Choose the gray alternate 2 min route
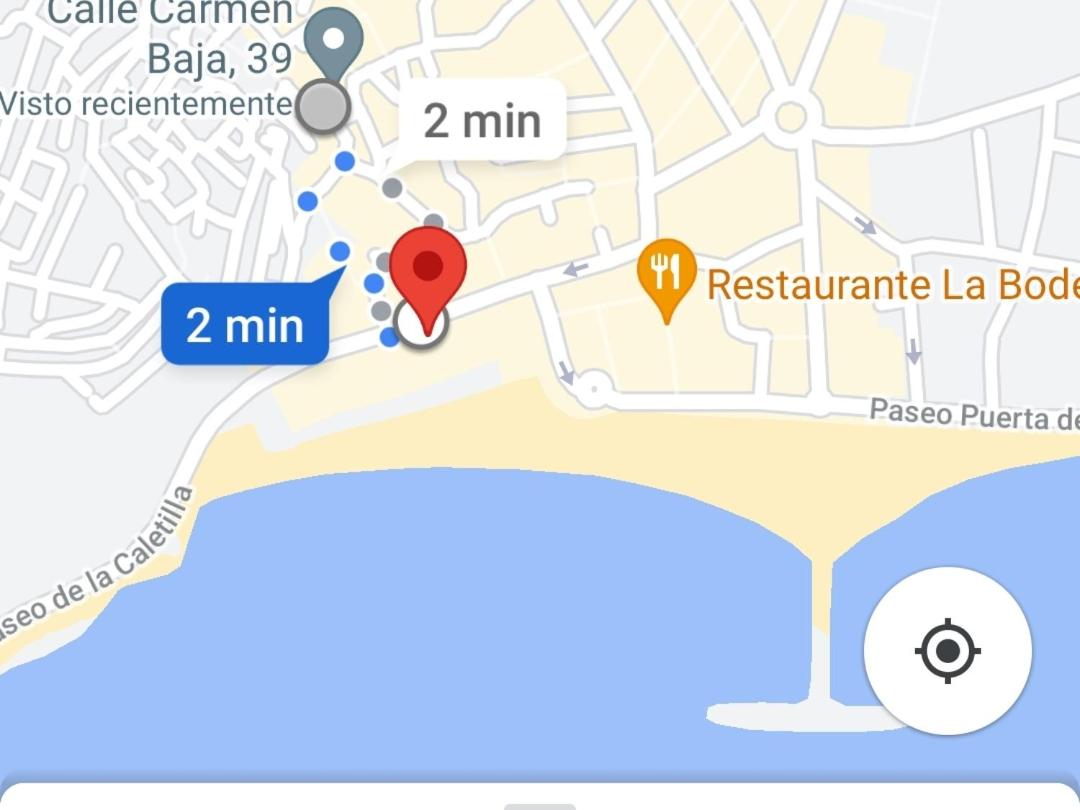This screenshot has width=1080, height=810. [482, 122]
